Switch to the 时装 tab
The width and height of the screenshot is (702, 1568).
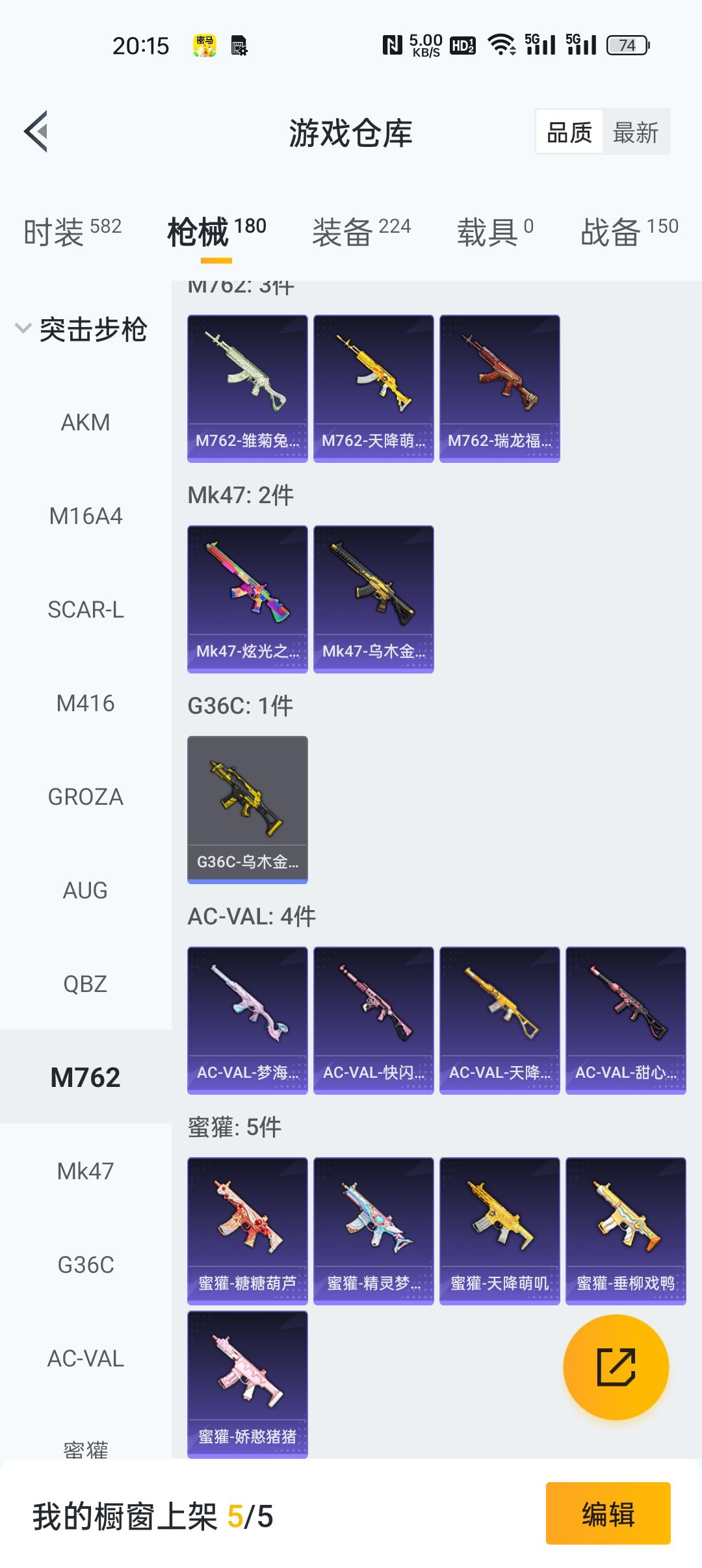coord(72,231)
